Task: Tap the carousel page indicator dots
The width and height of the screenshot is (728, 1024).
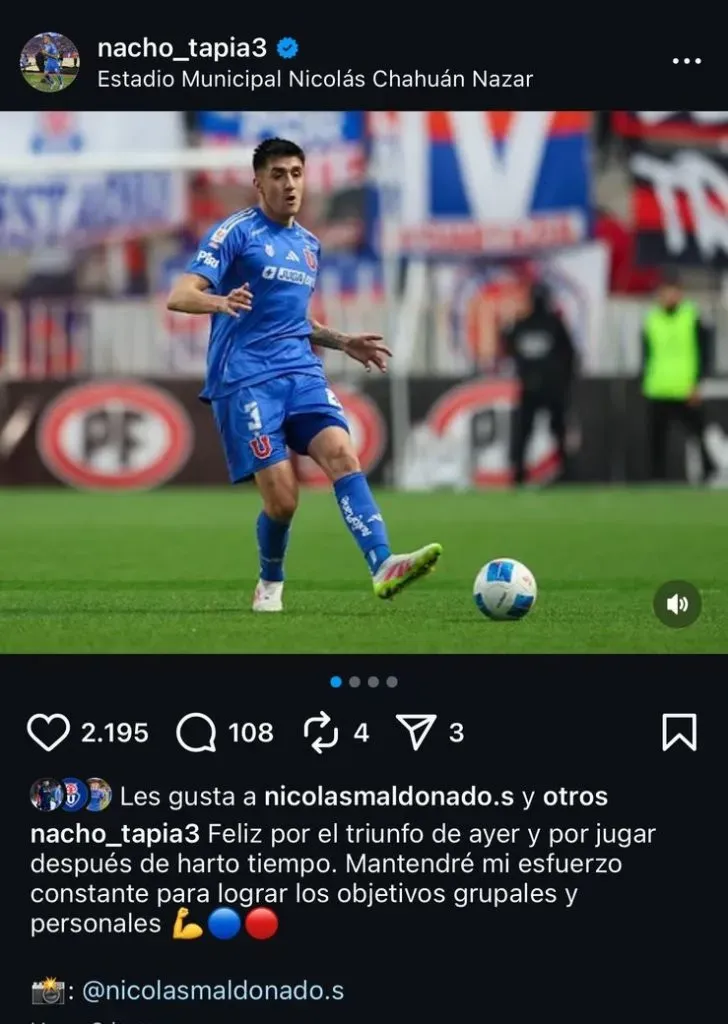Action: (364, 682)
